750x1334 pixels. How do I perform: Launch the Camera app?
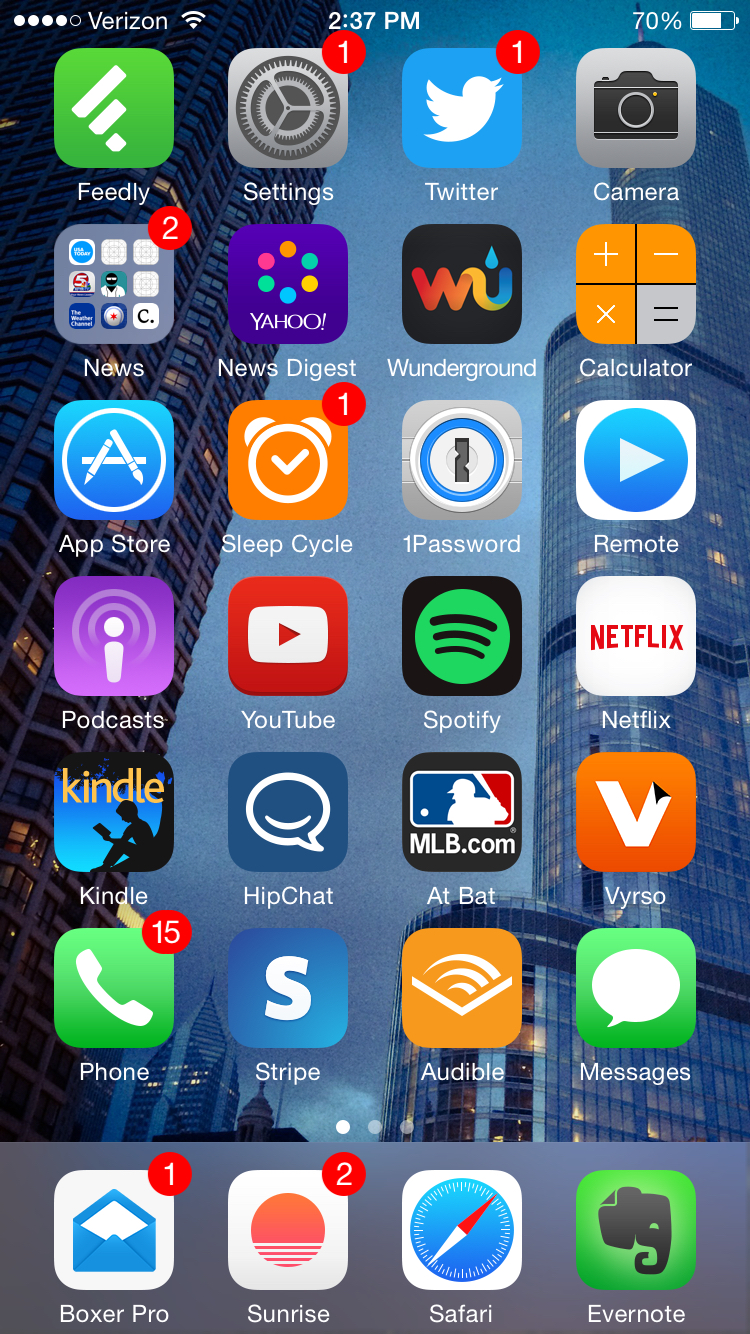tap(636, 108)
